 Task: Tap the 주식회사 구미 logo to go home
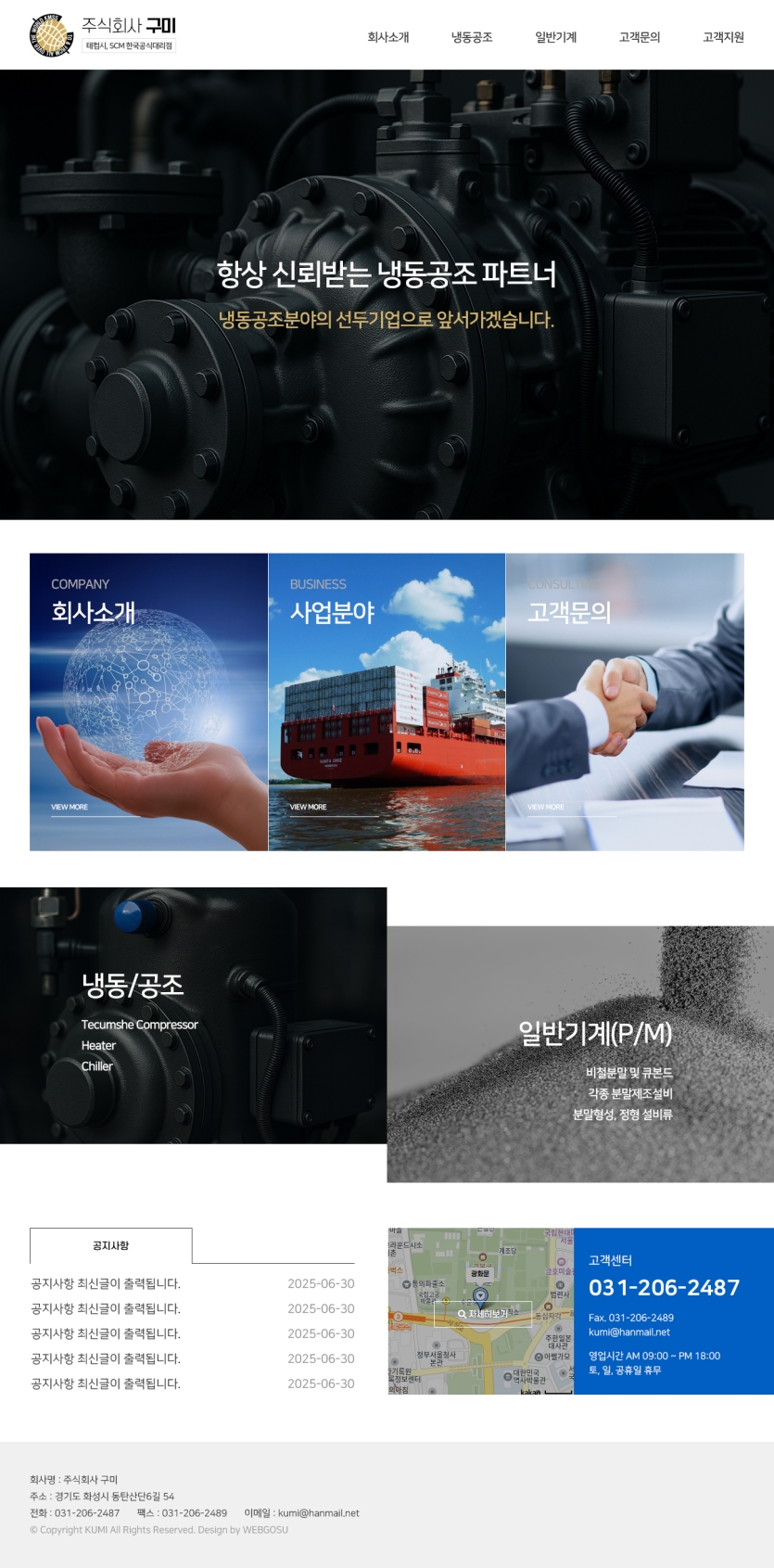(103, 35)
